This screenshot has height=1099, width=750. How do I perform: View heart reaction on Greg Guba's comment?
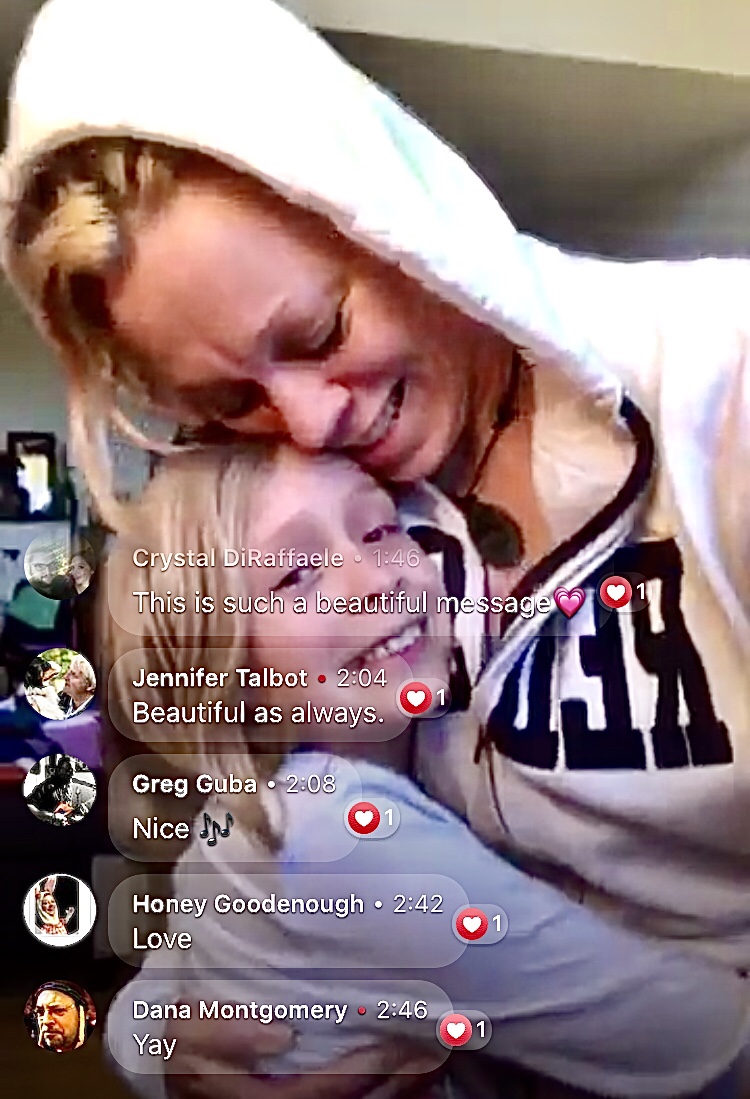pyautogui.click(x=372, y=819)
